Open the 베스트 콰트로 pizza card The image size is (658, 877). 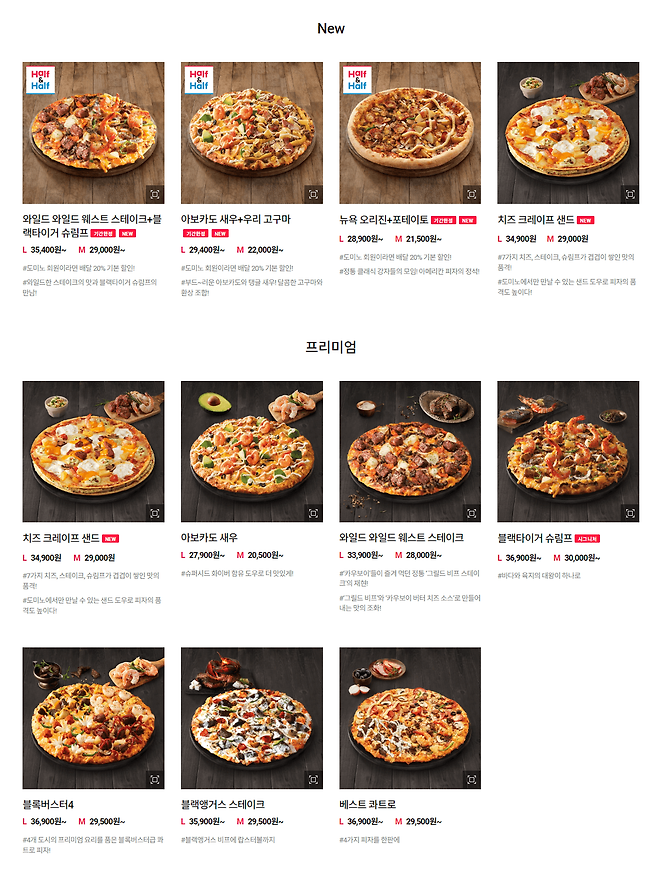coord(409,714)
